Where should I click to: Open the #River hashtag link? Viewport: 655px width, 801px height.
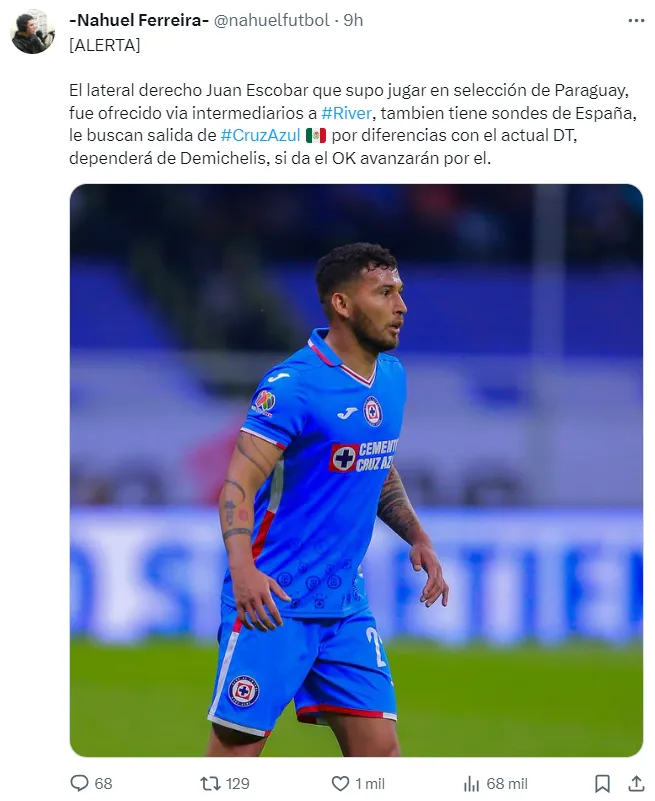coord(347,113)
